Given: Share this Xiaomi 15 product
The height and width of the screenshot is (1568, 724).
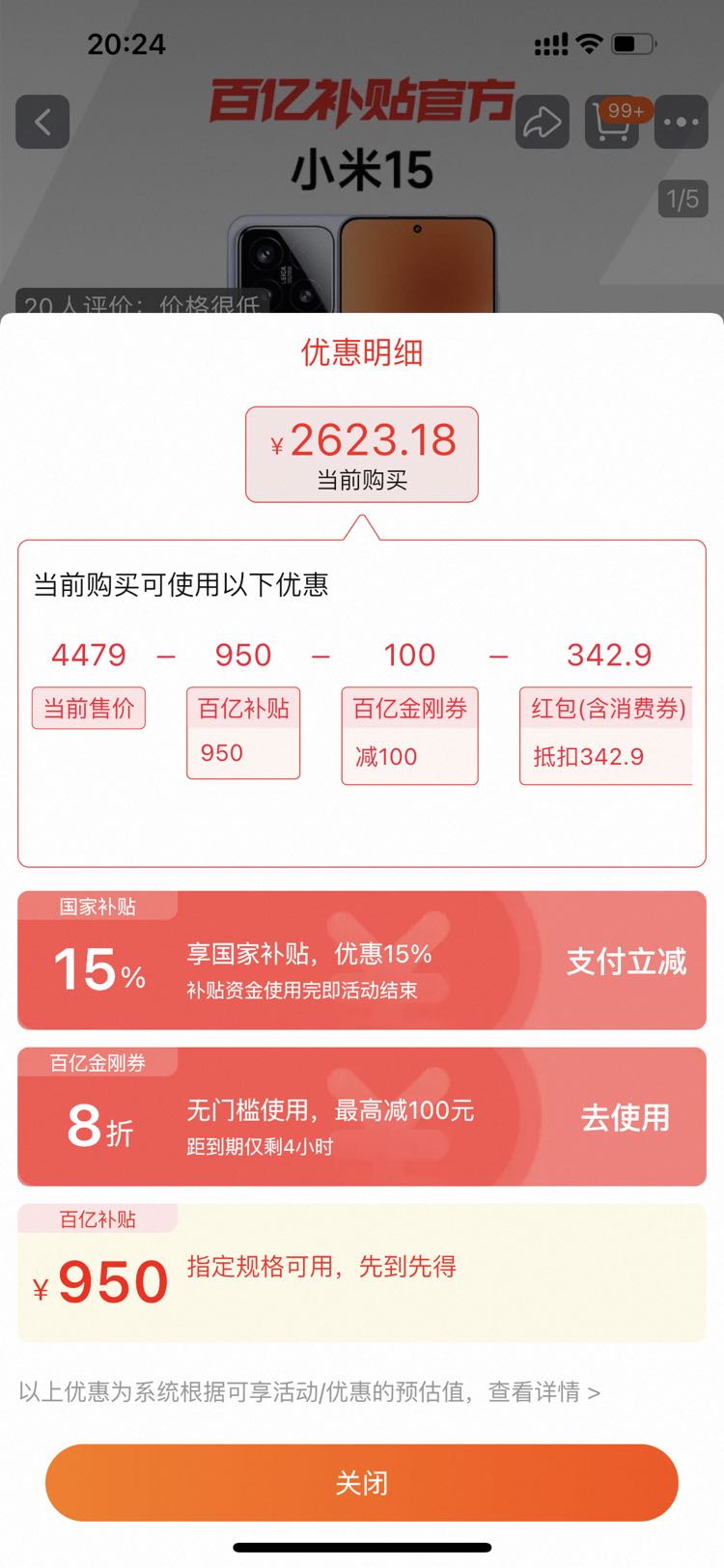Looking at the screenshot, I should click(x=543, y=122).
